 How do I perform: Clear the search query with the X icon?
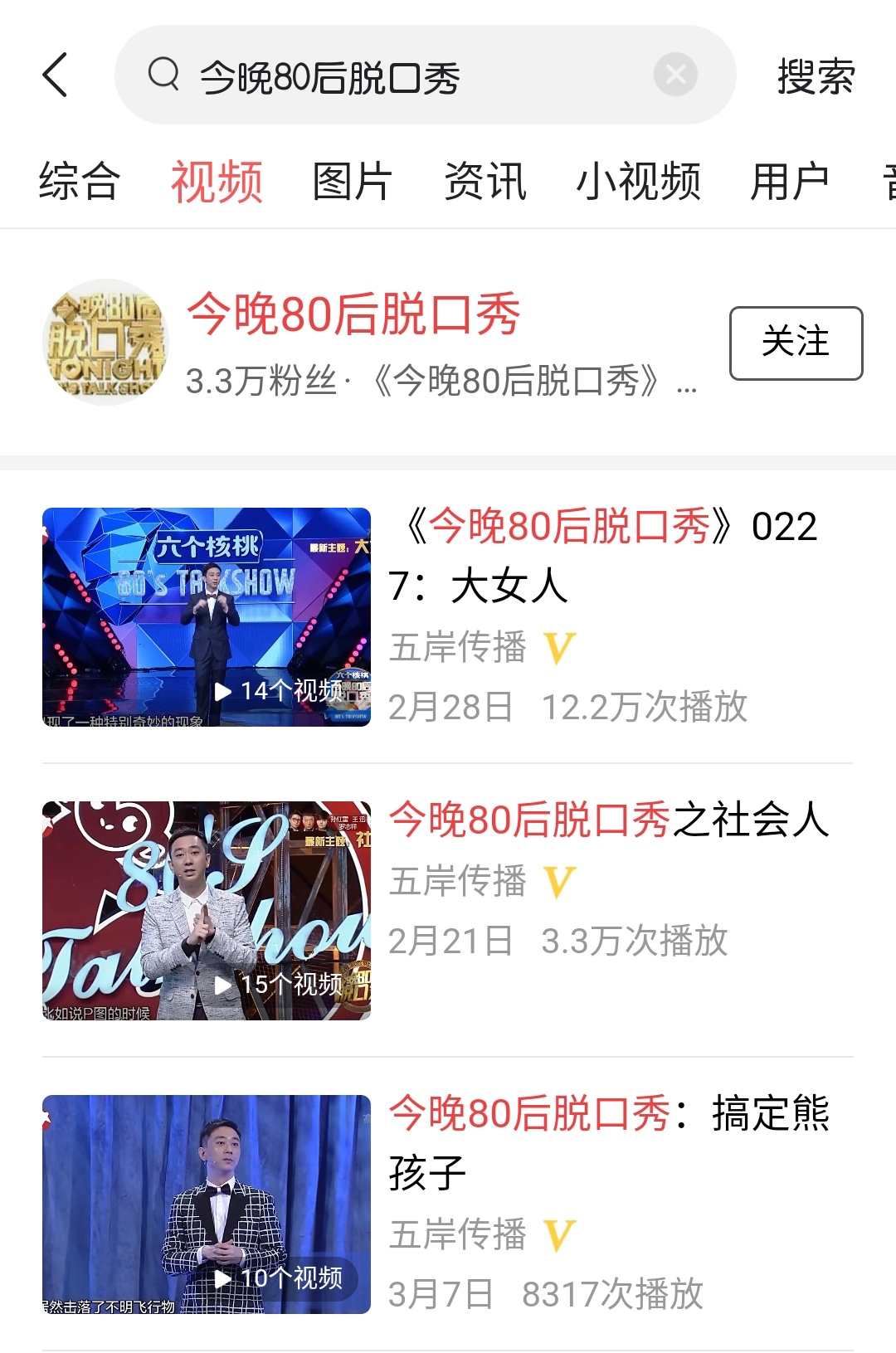click(x=676, y=75)
